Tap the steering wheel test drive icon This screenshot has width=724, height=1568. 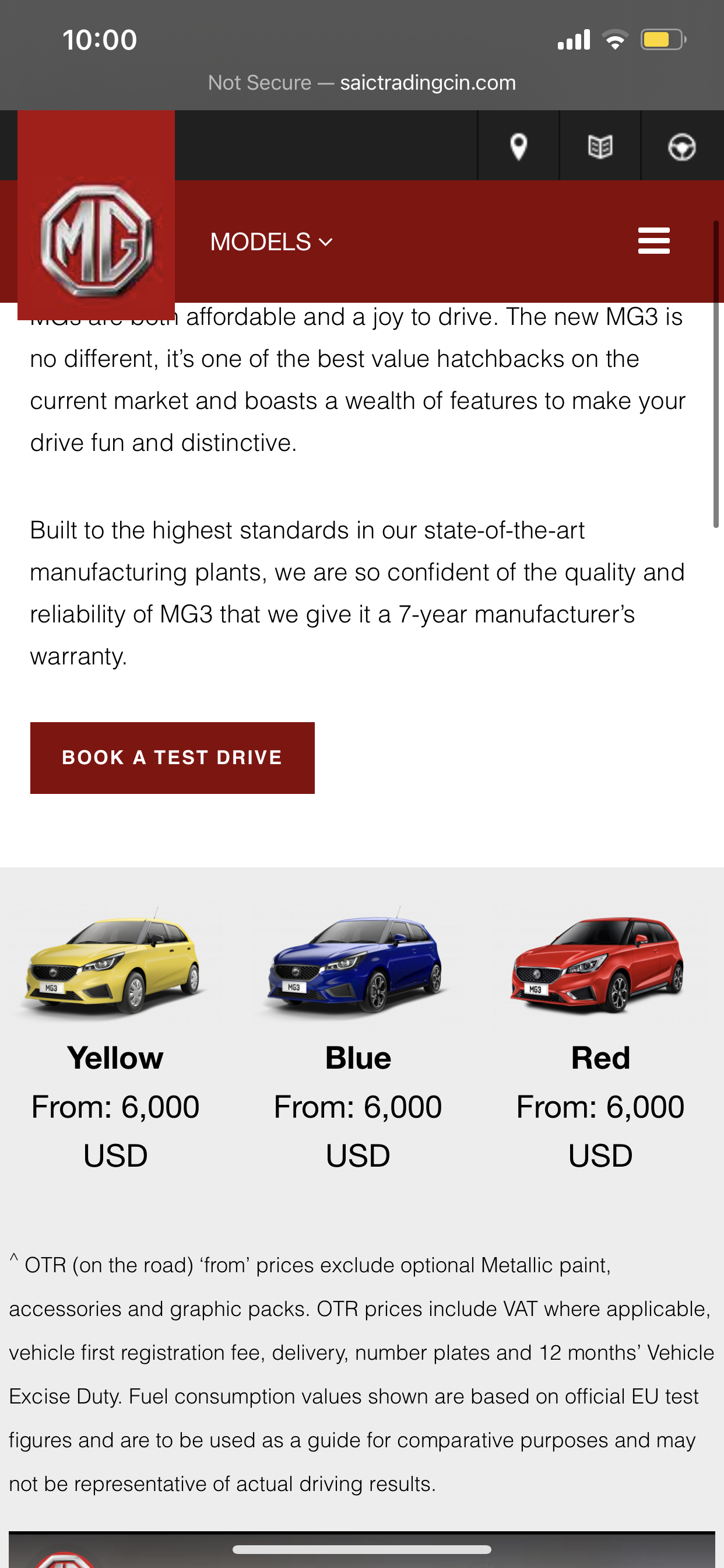coord(681,146)
